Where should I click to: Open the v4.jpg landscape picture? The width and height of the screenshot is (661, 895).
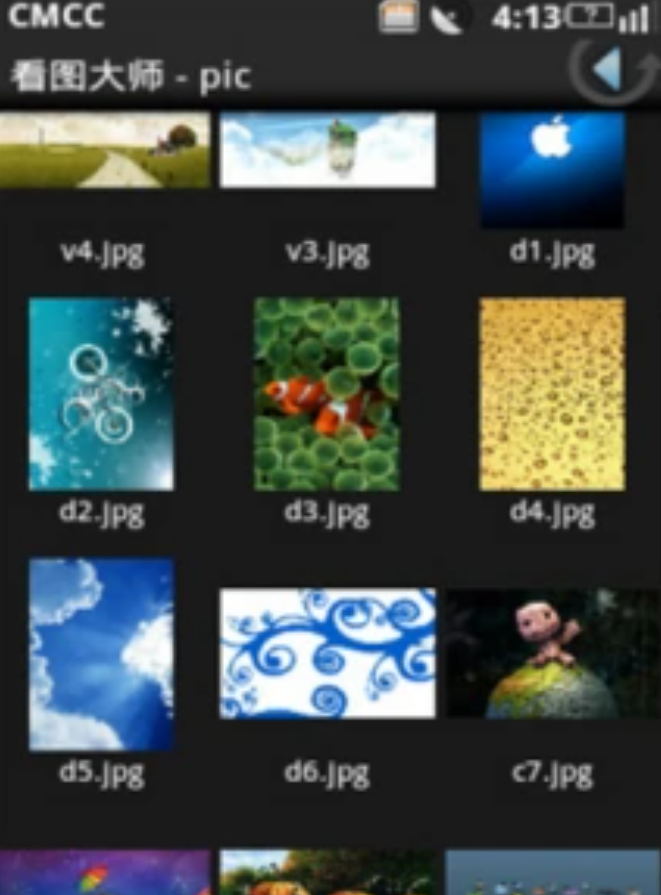(x=104, y=150)
